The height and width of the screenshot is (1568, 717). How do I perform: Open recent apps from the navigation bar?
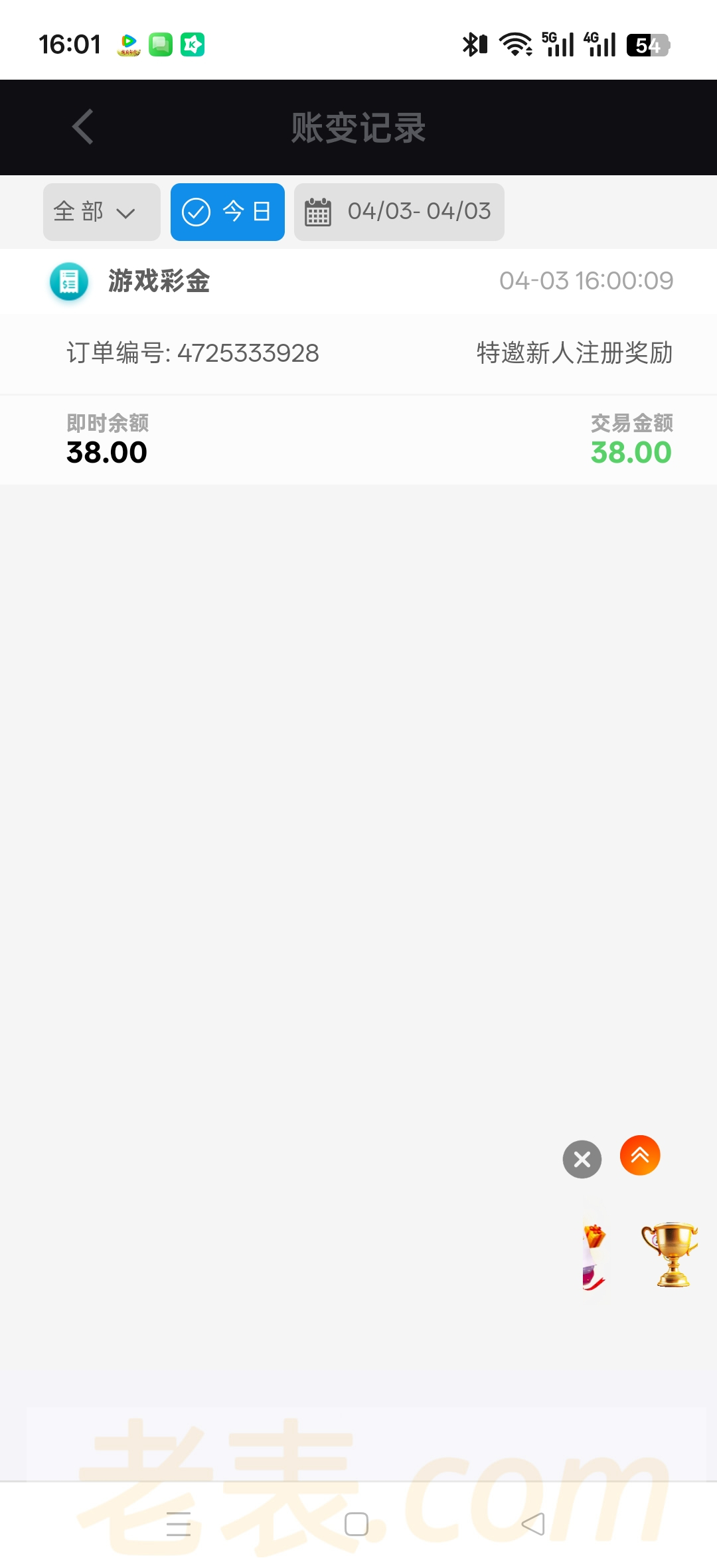point(179,1524)
